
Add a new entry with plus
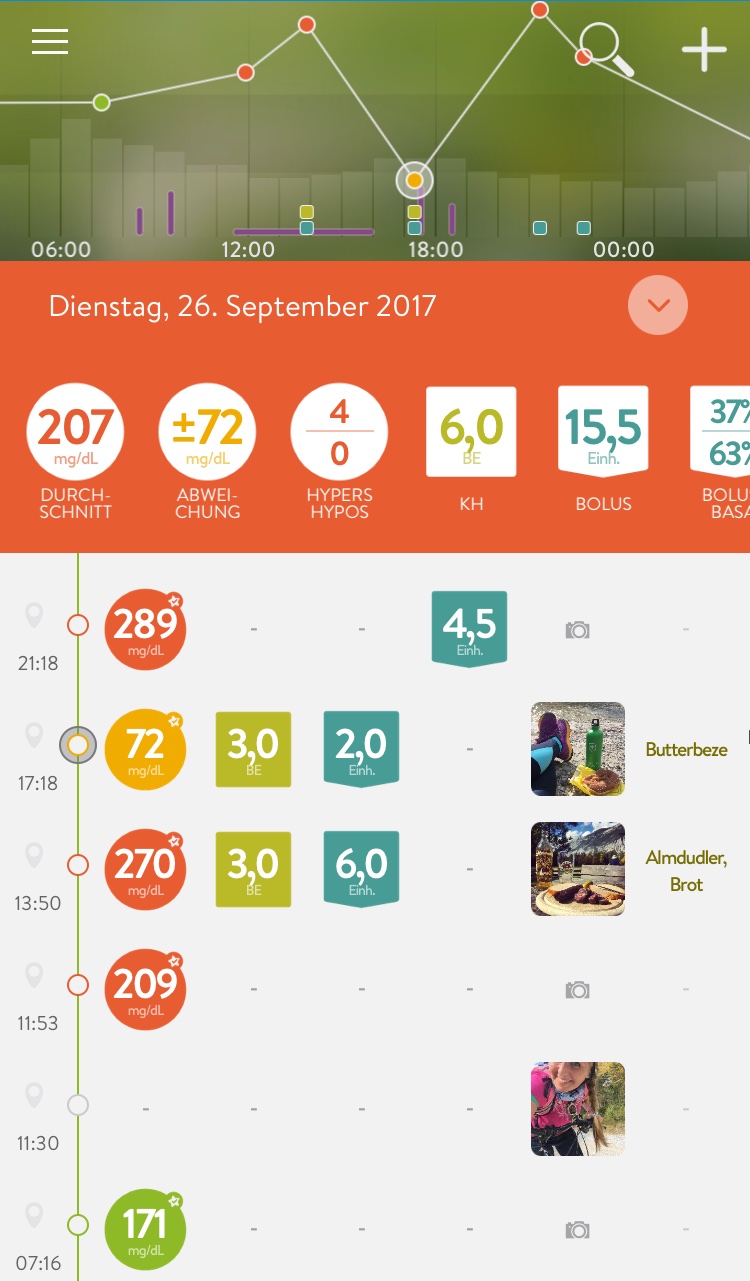coord(704,49)
